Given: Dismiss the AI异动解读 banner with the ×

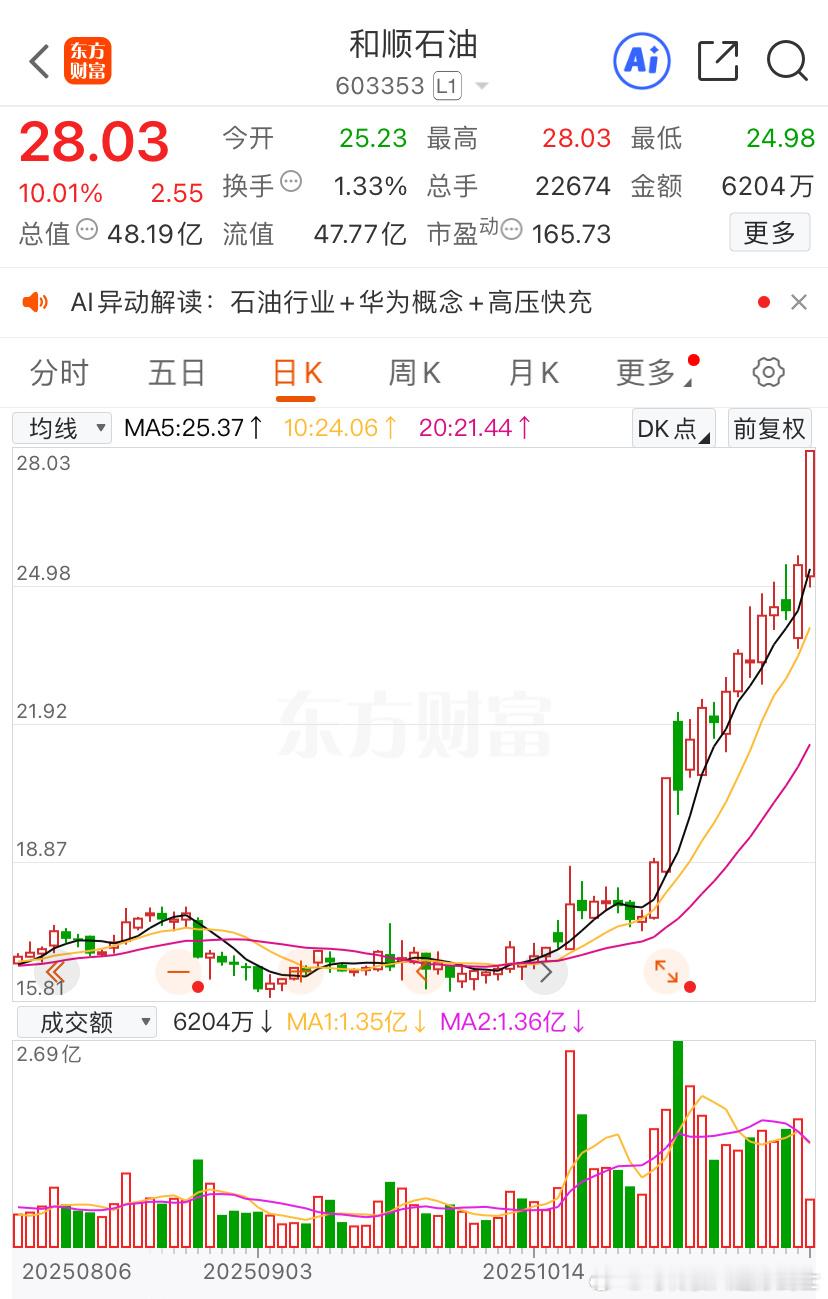Looking at the screenshot, I should pyautogui.click(x=797, y=302).
